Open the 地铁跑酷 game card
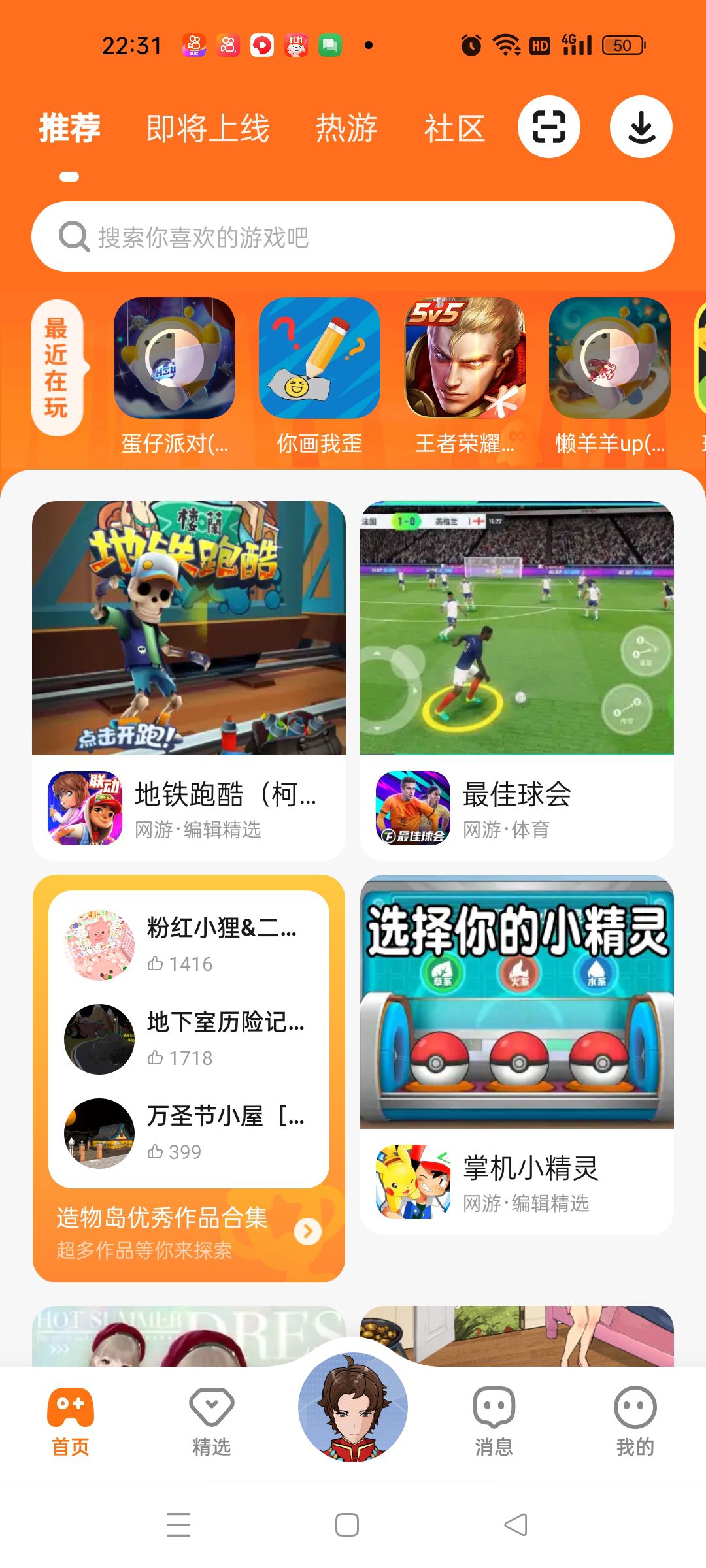706x1568 pixels. coord(189,679)
